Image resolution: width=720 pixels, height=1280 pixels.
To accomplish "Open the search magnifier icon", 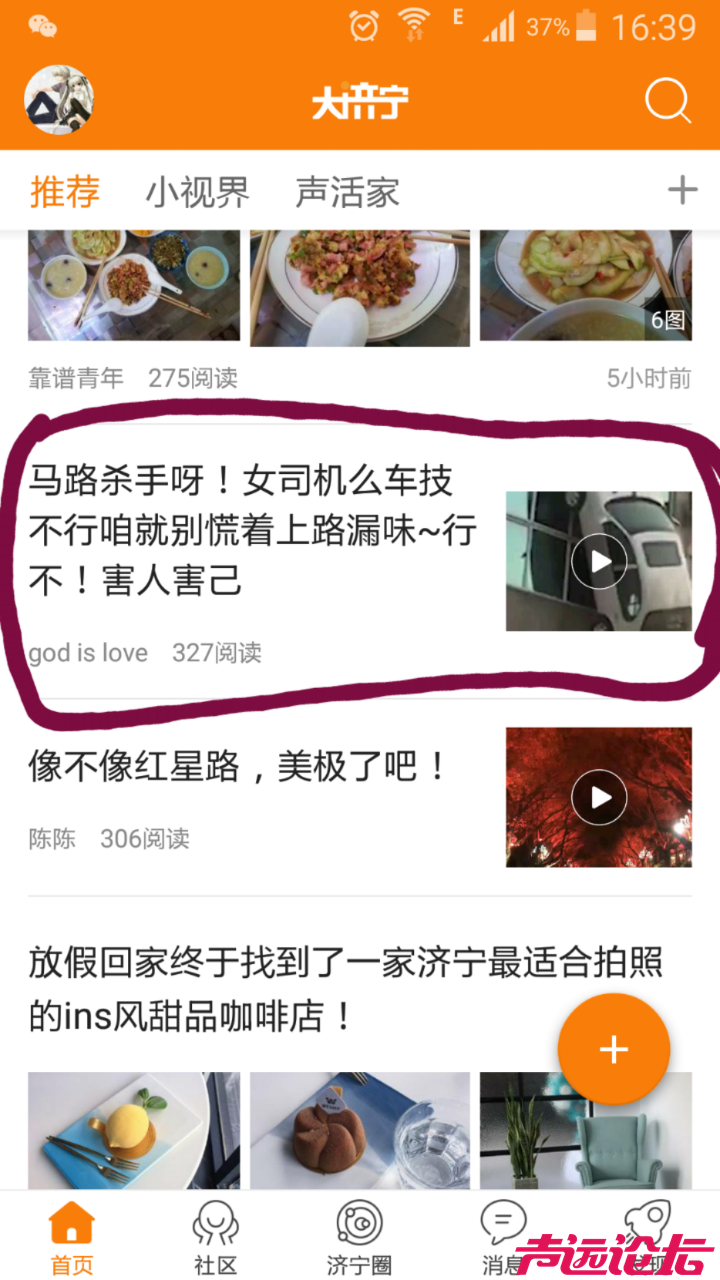I will [x=667, y=101].
